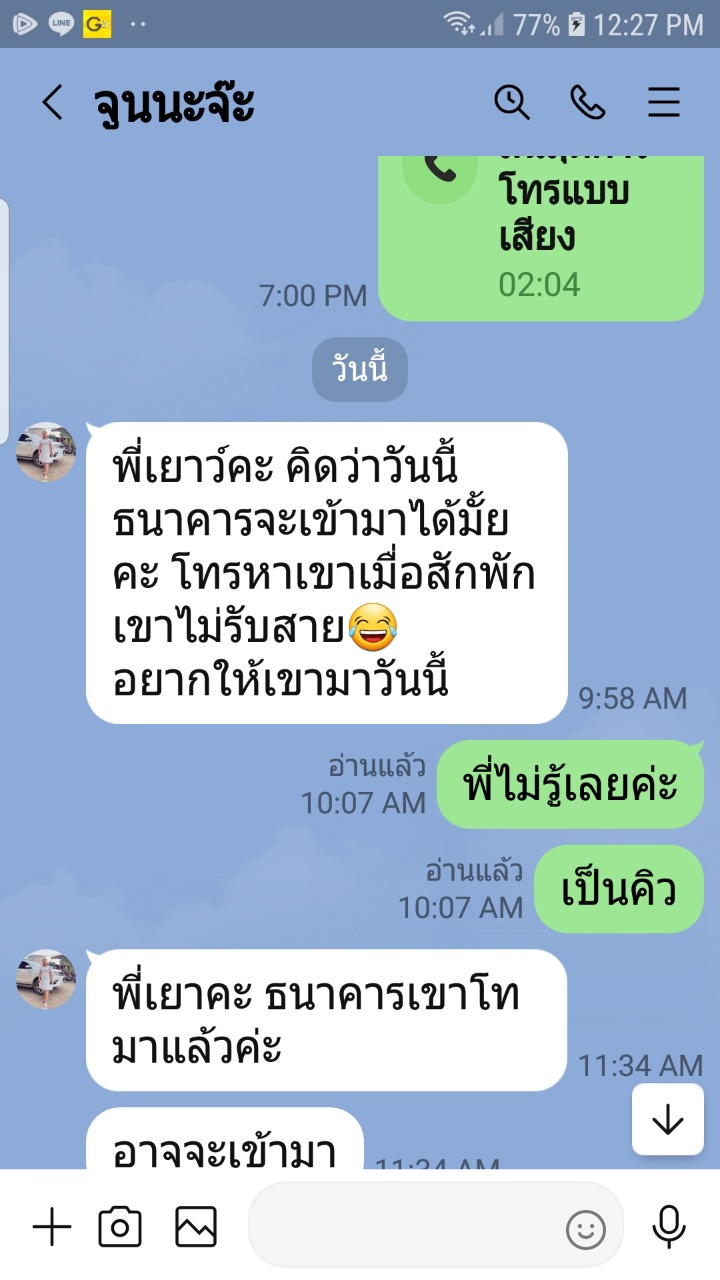Start a call from the header

coord(588,102)
